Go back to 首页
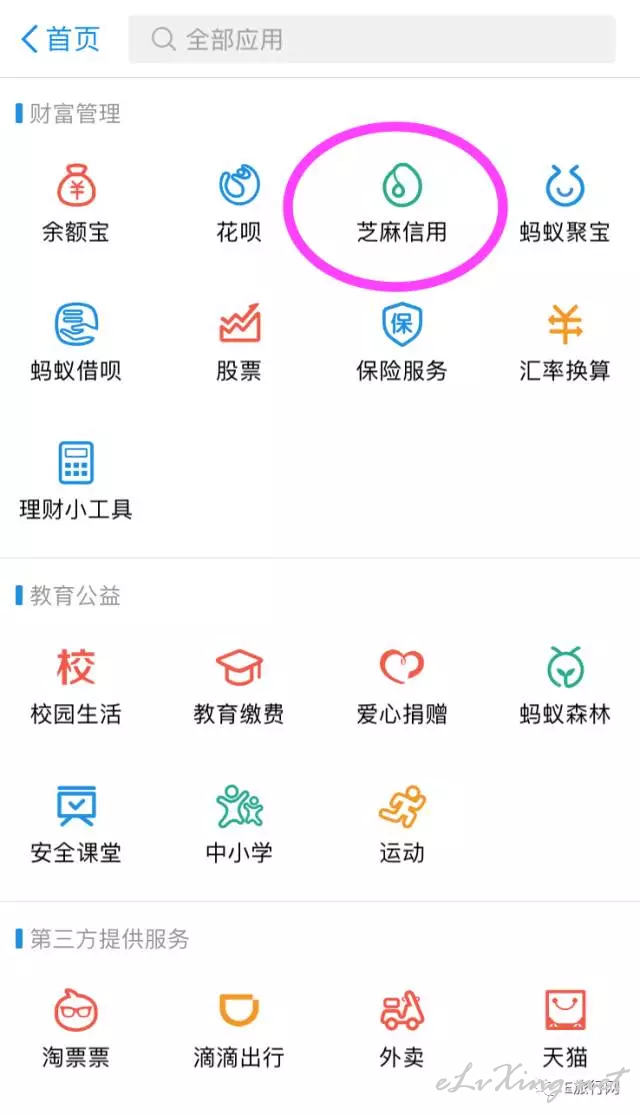This screenshot has width=640, height=1115. 61,39
